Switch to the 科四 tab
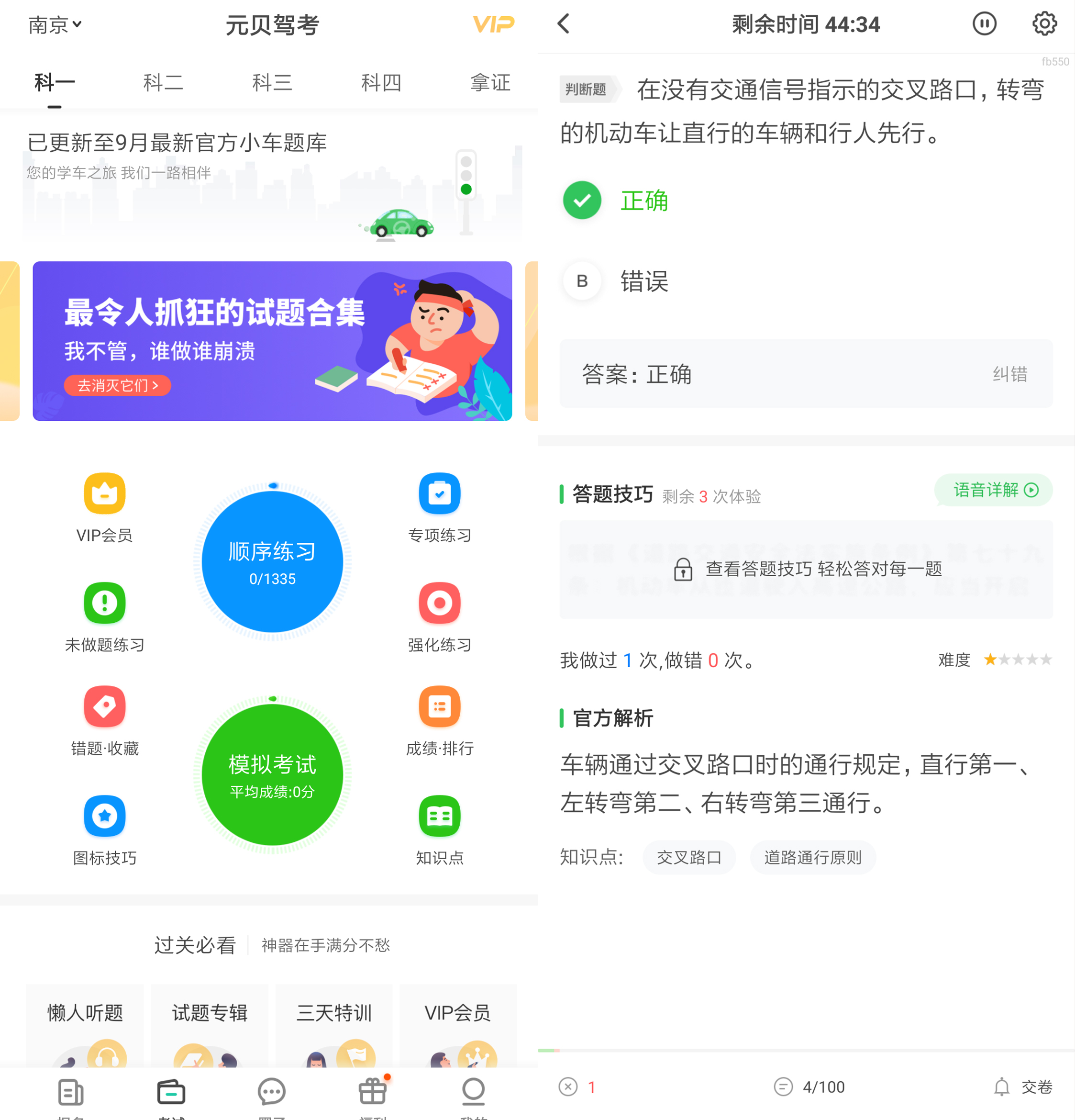 coord(381,83)
